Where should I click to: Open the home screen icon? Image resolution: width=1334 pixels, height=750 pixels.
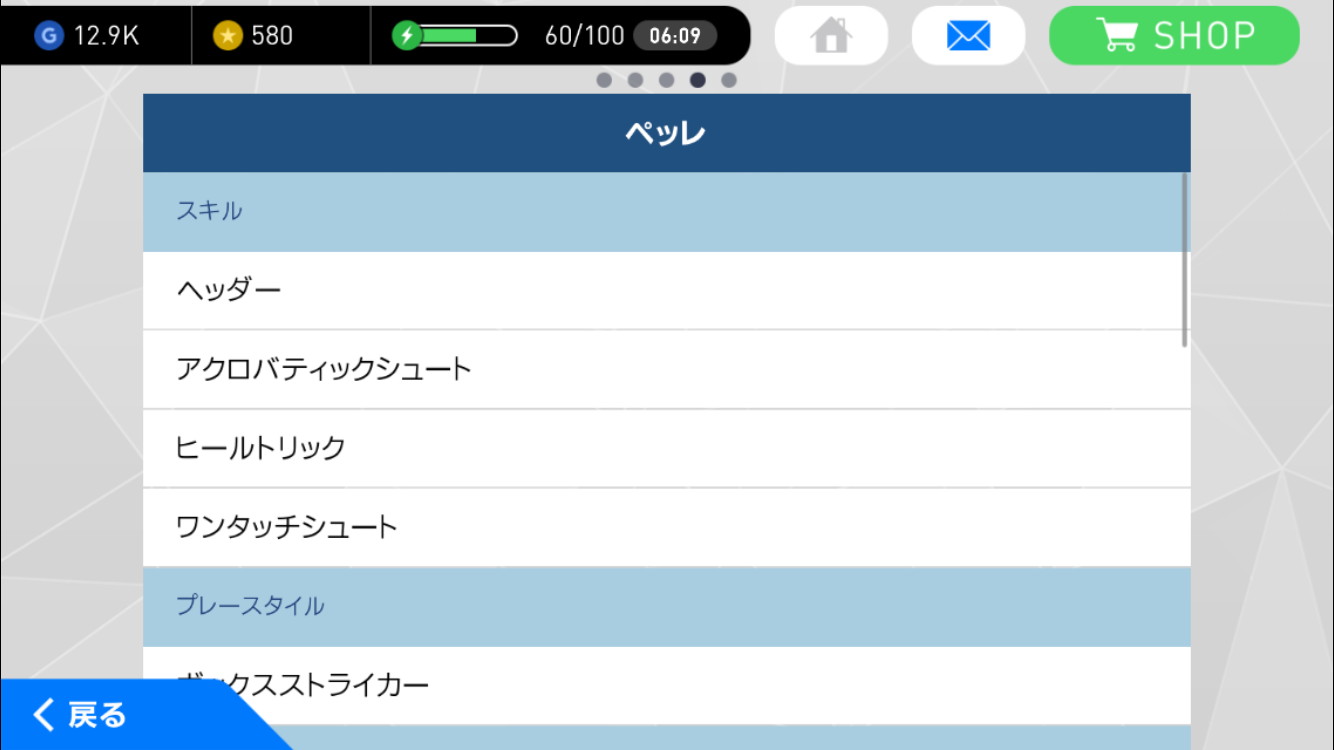(831, 36)
